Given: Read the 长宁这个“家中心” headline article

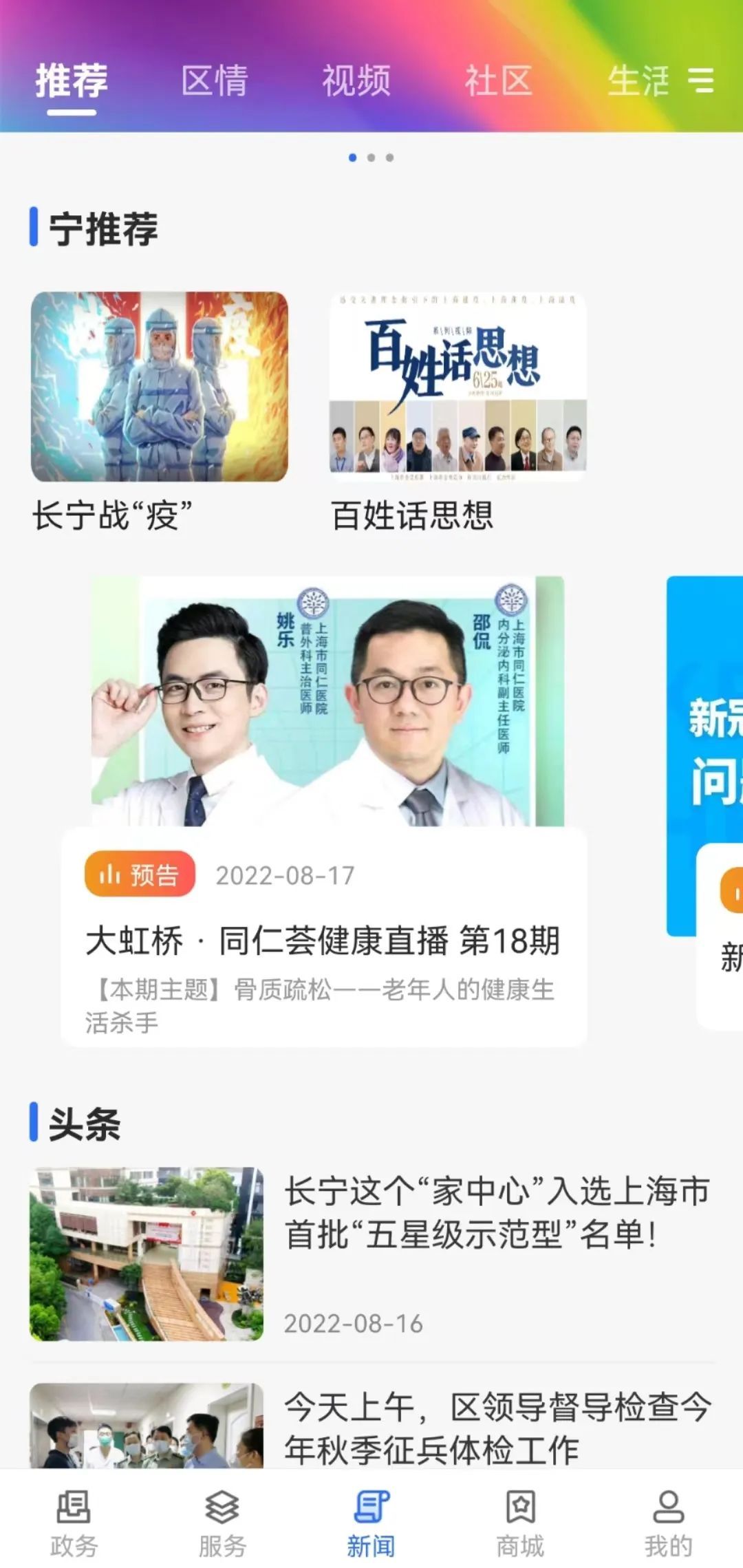Looking at the screenshot, I should 497,1212.
